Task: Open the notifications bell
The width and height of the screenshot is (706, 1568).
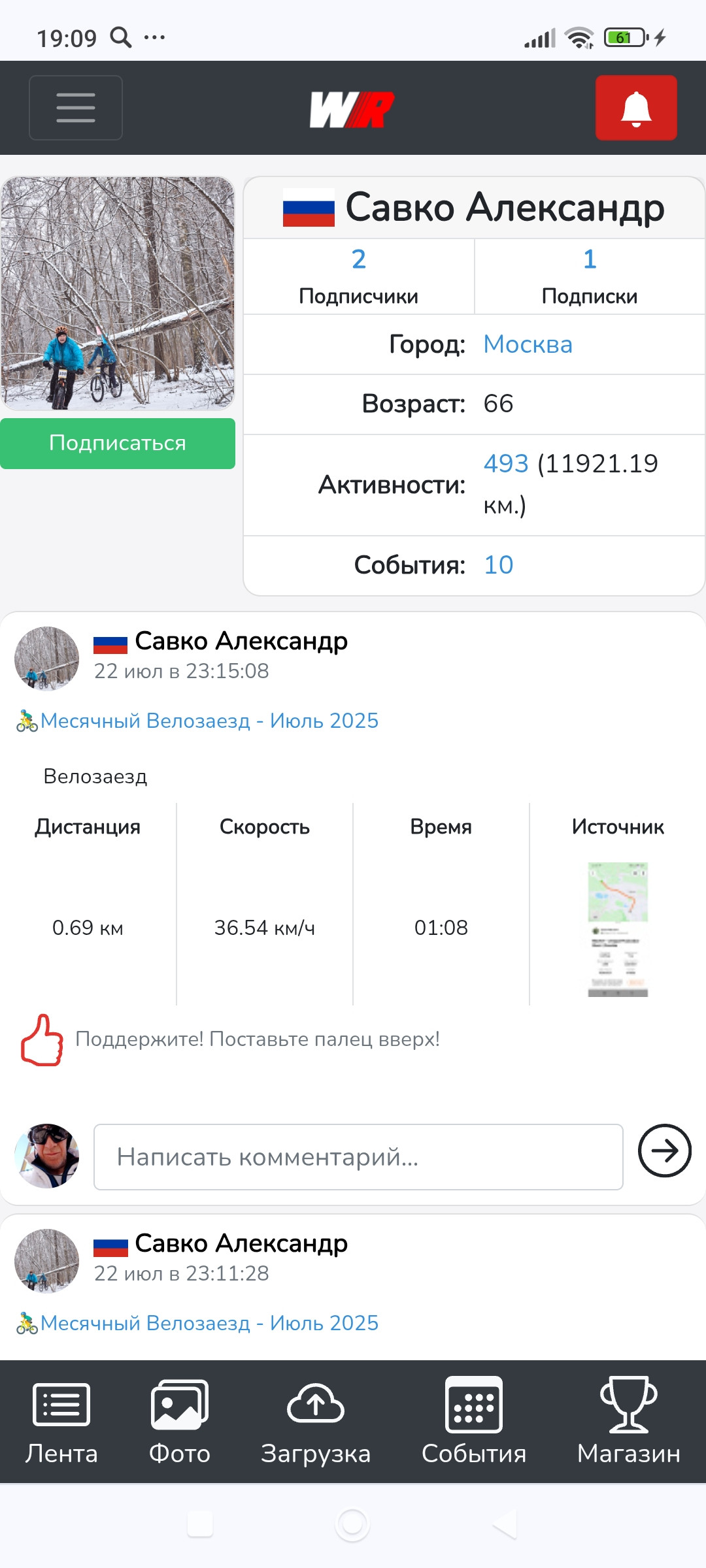Action: (x=636, y=108)
